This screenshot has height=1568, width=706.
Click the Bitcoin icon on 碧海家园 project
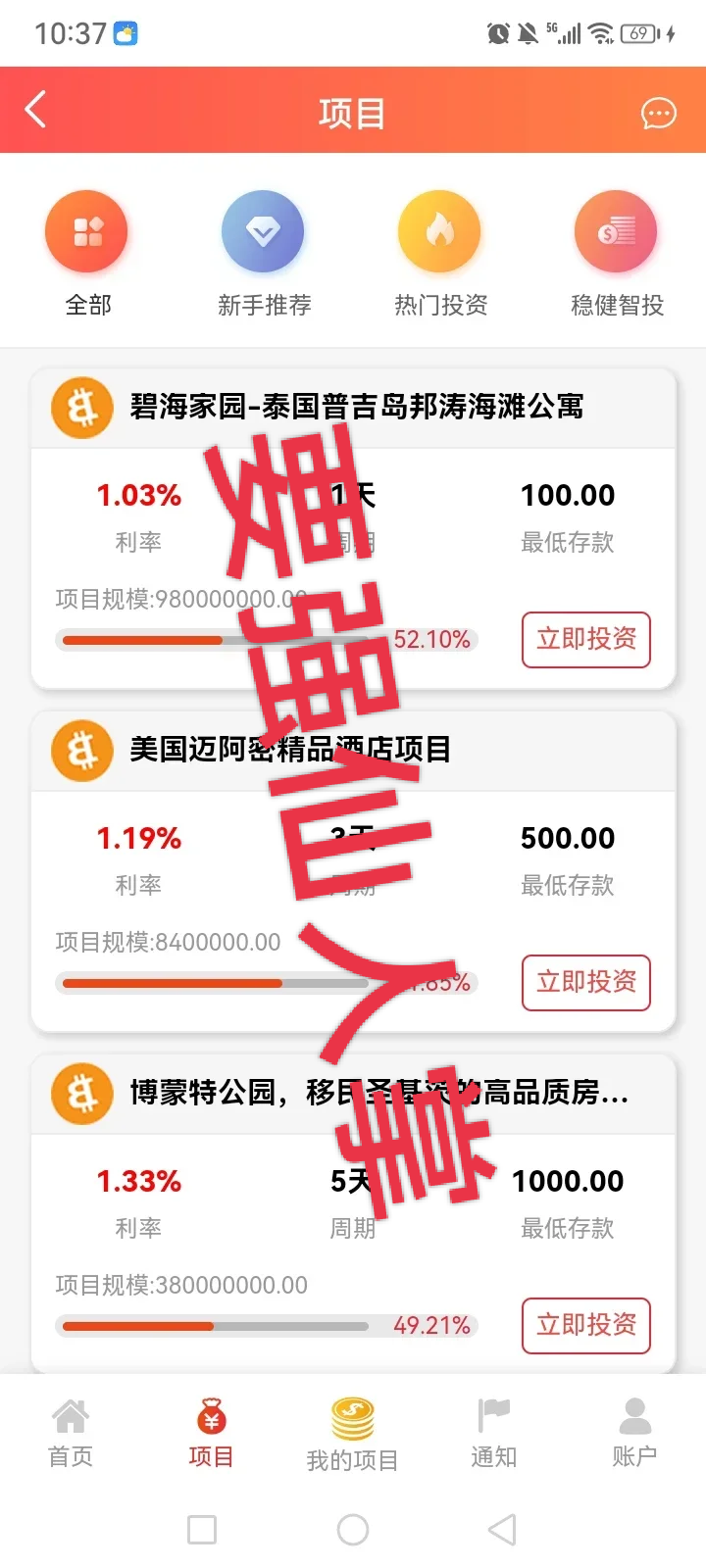point(80,406)
